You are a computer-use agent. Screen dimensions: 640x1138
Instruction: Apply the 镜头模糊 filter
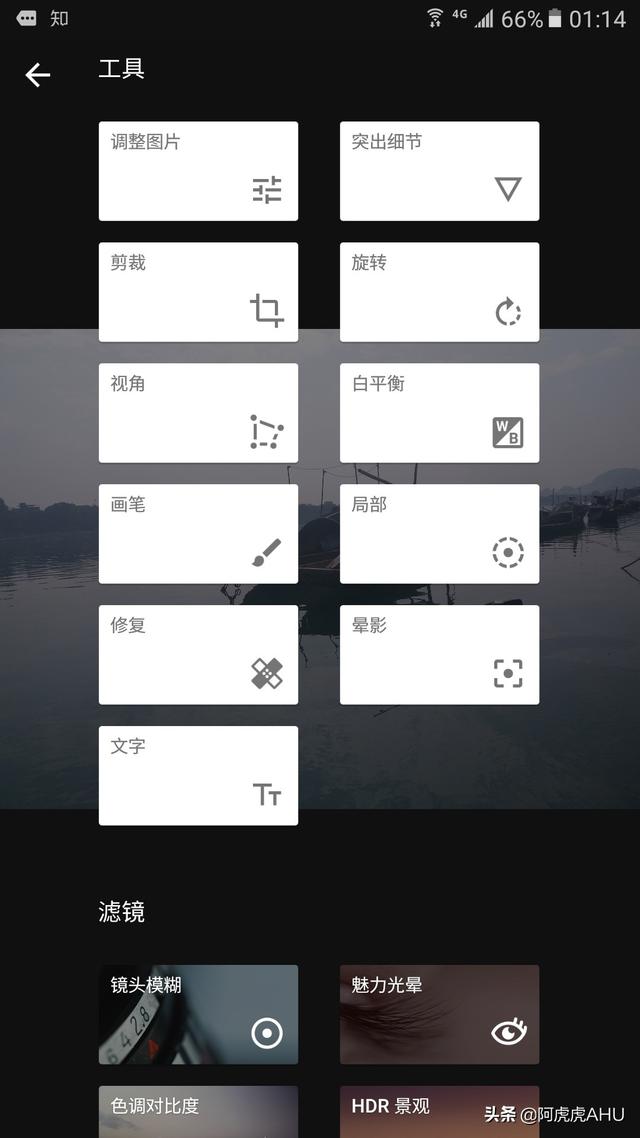tap(198, 1014)
